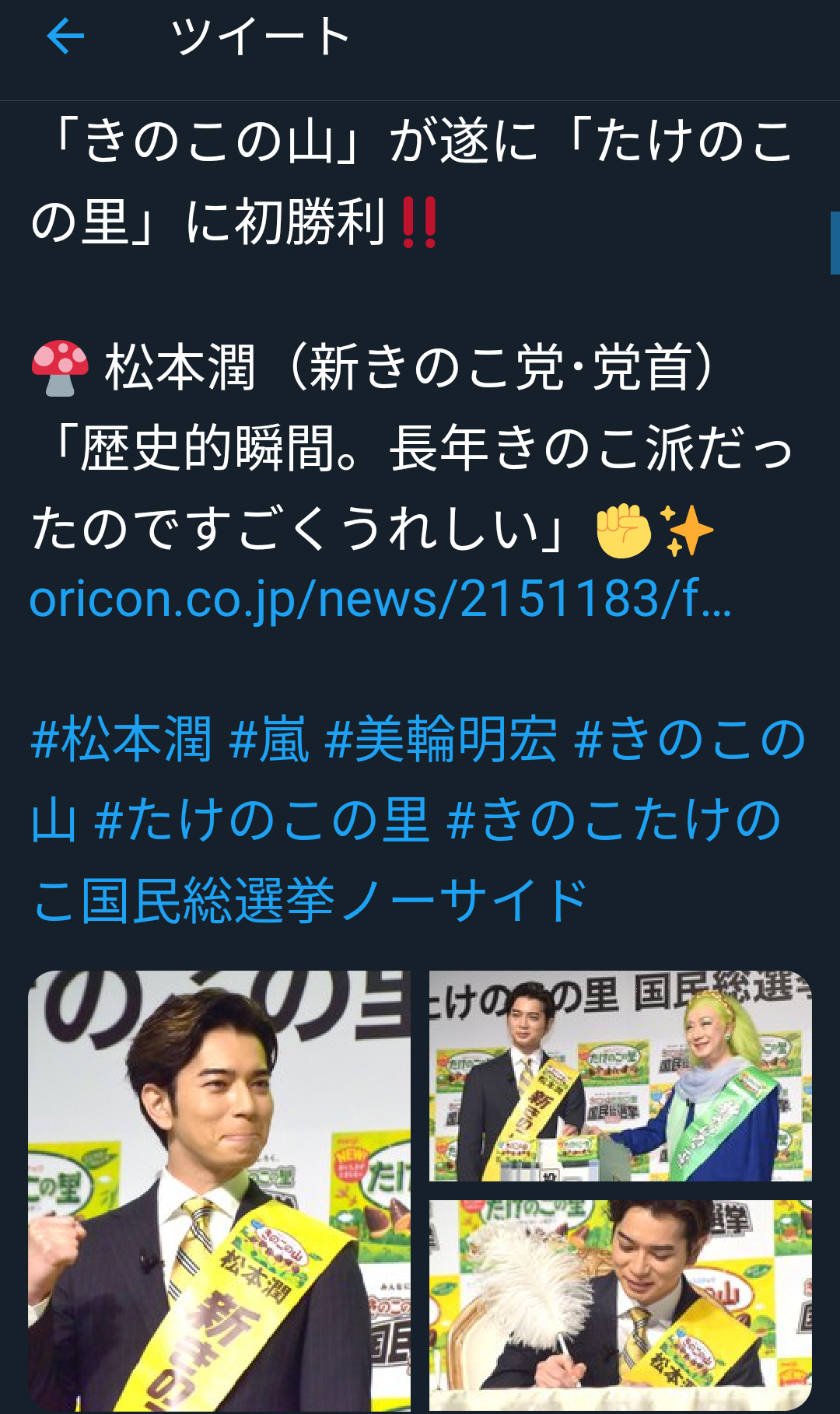View photo of two people on stage

(x=620, y=1076)
